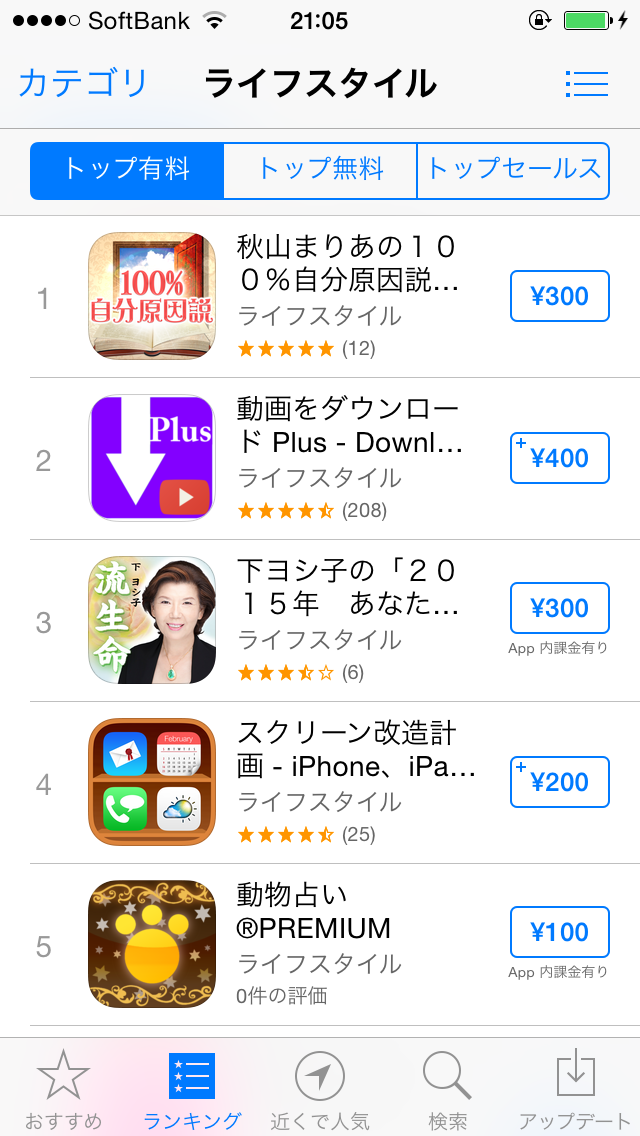Viewport: 640px width, 1136px height.
Task: Switch to the トップセールス segment
Action: (513, 170)
